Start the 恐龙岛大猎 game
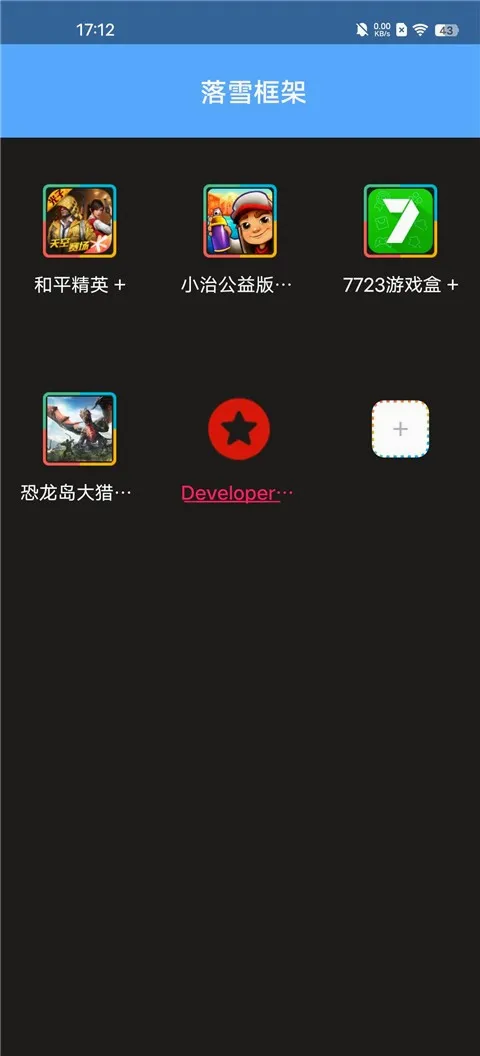The image size is (480, 1056). [79, 429]
